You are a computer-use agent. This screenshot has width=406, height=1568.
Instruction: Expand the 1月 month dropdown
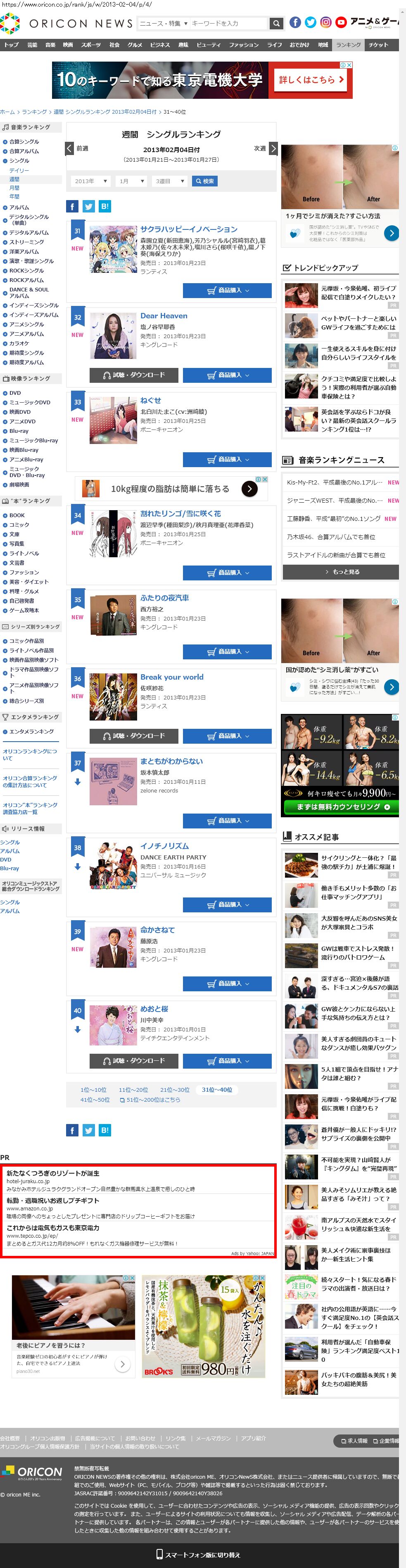131,181
